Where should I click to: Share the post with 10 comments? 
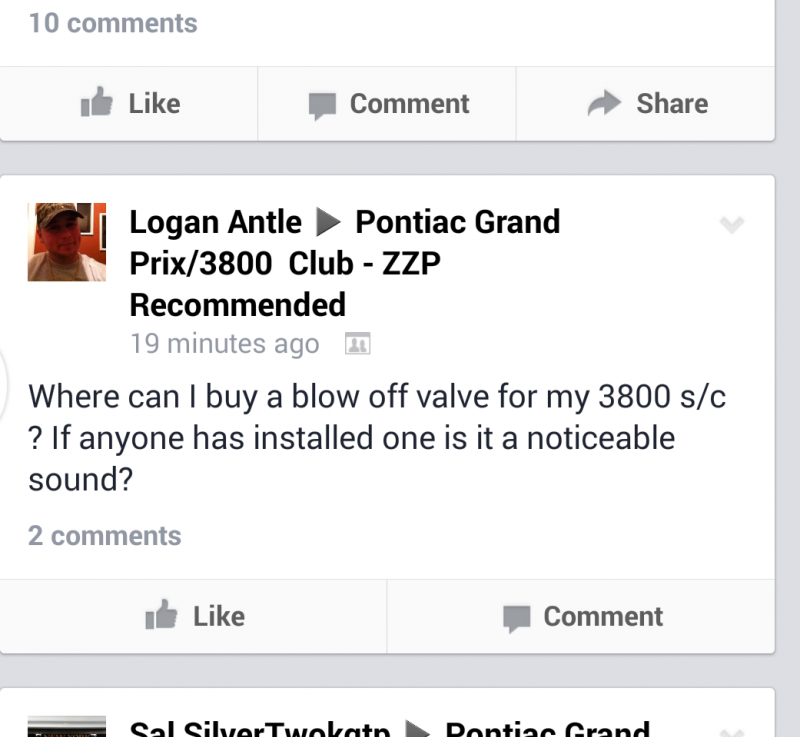(x=647, y=104)
